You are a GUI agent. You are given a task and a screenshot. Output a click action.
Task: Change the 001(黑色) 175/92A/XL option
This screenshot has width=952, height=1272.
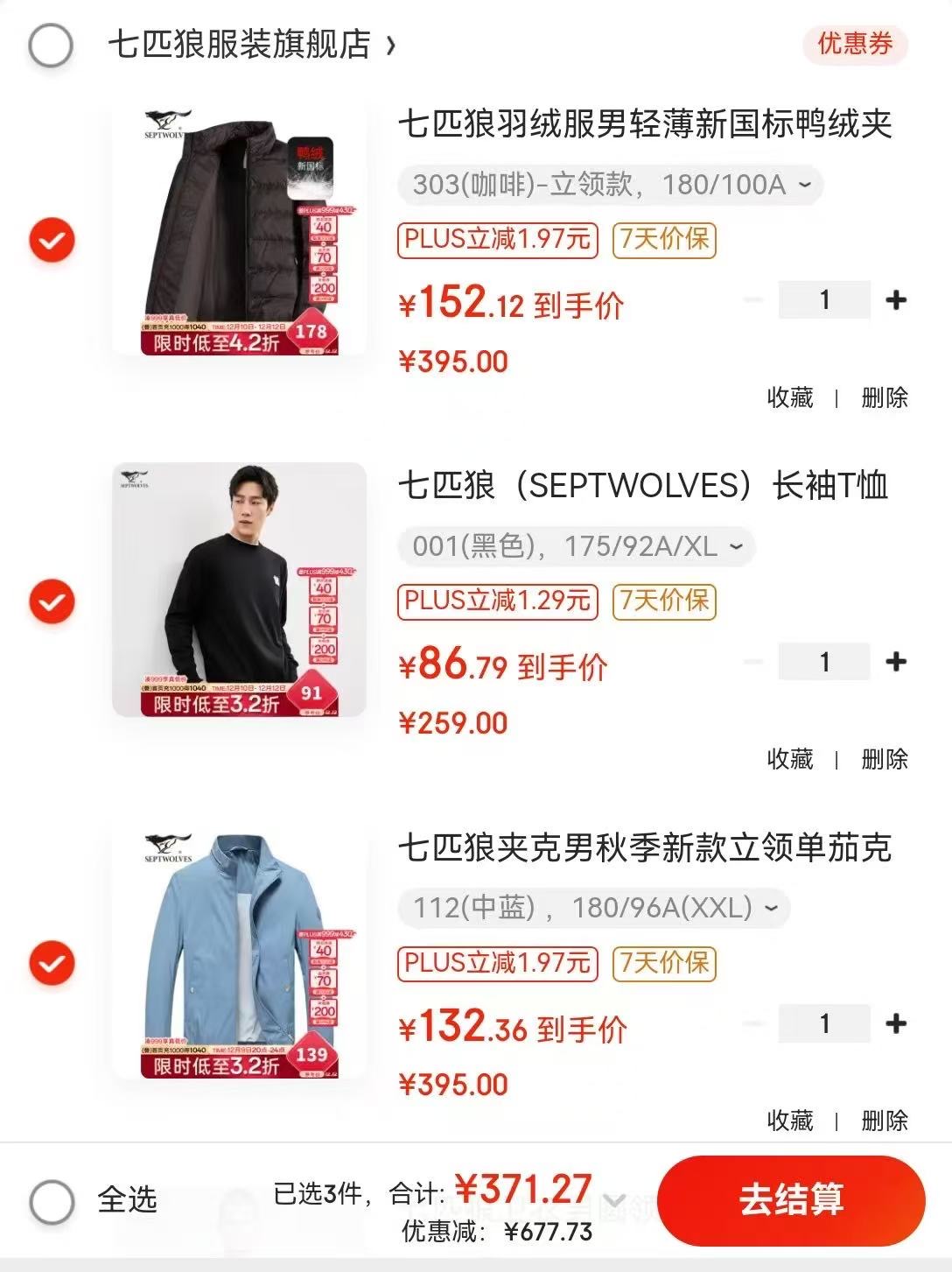tap(577, 546)
